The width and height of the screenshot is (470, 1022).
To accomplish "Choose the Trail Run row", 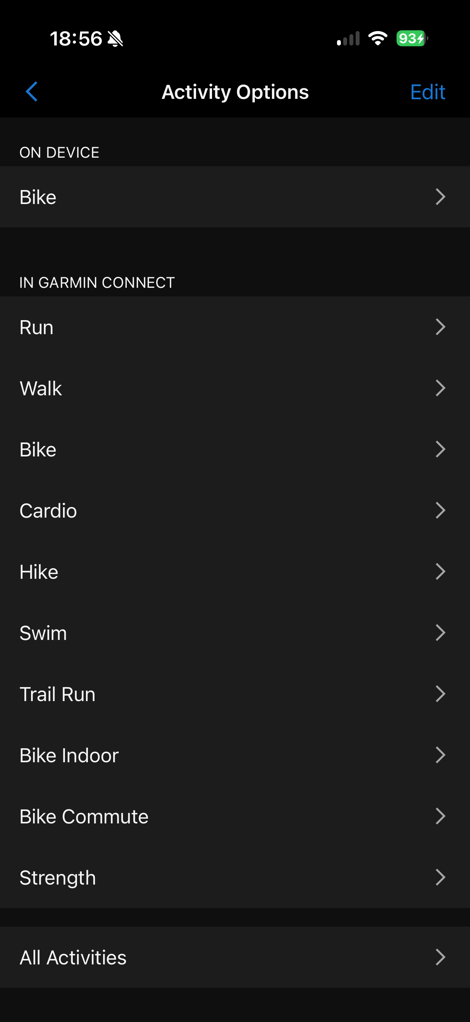I will 235,694.
